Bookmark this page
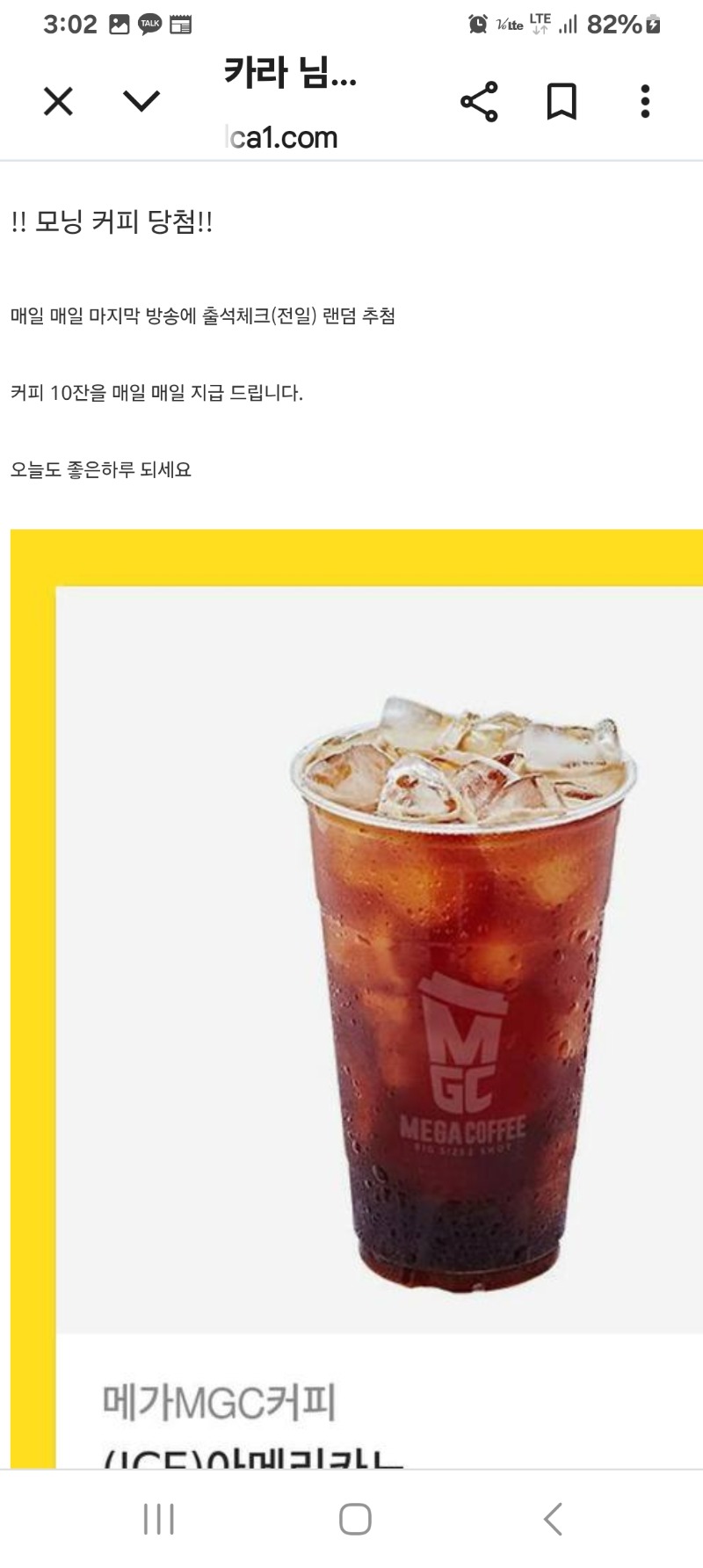Viewport: 703px width, 1568px height. click(562, 102)
